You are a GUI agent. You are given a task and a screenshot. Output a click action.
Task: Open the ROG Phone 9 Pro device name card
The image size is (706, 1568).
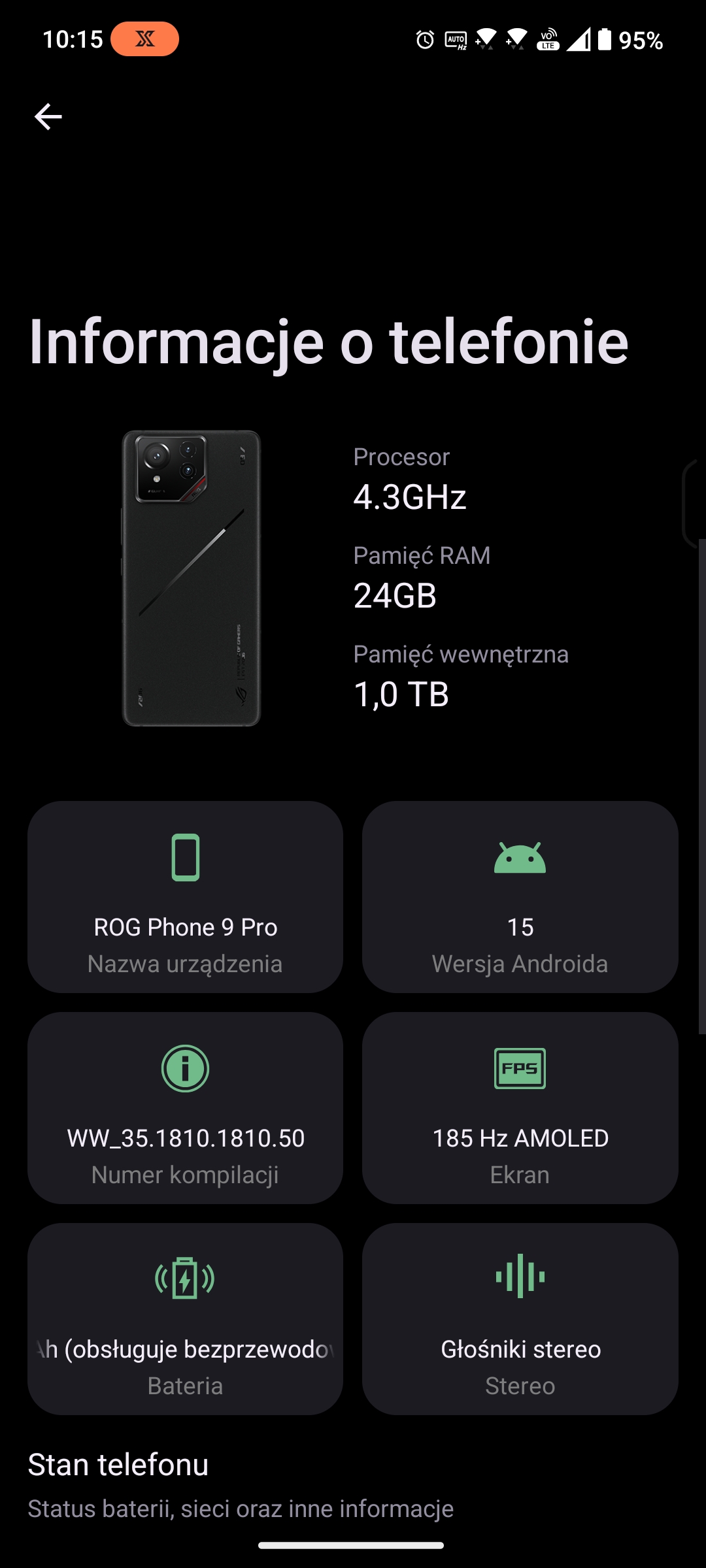(185, 897)
